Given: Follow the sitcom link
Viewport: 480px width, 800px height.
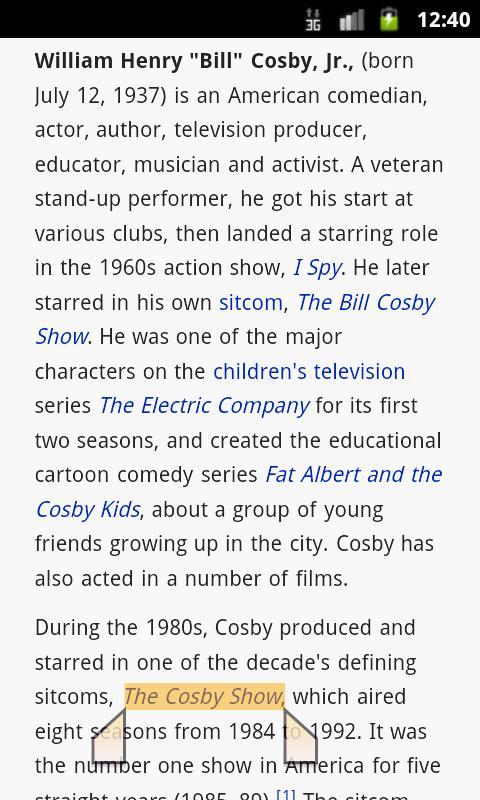Looking at the screenshot, I should (250, 303).
